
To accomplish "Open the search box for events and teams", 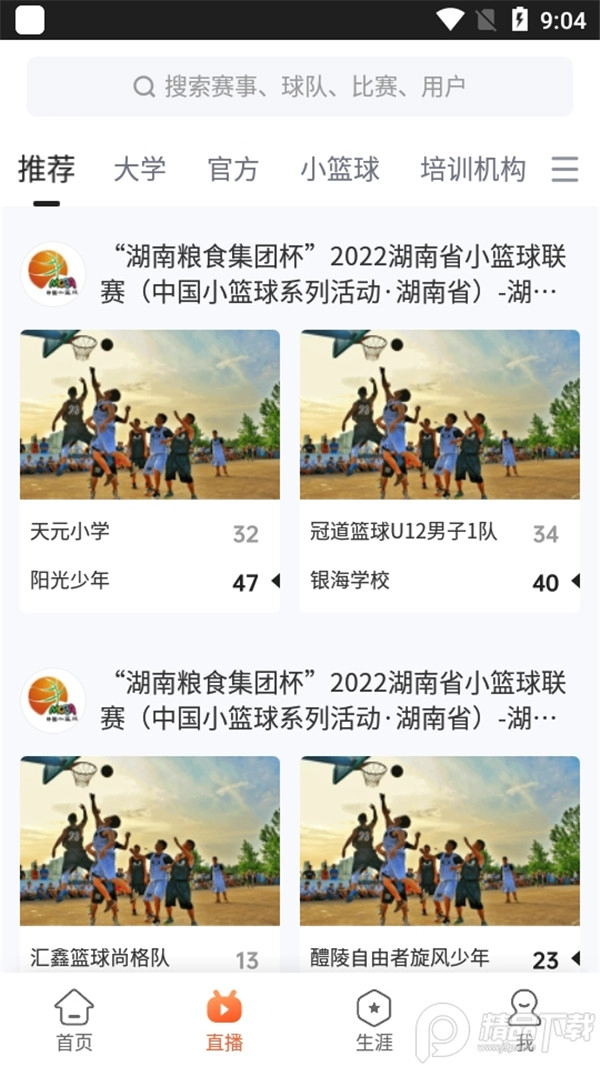I will tap(300, 87).
